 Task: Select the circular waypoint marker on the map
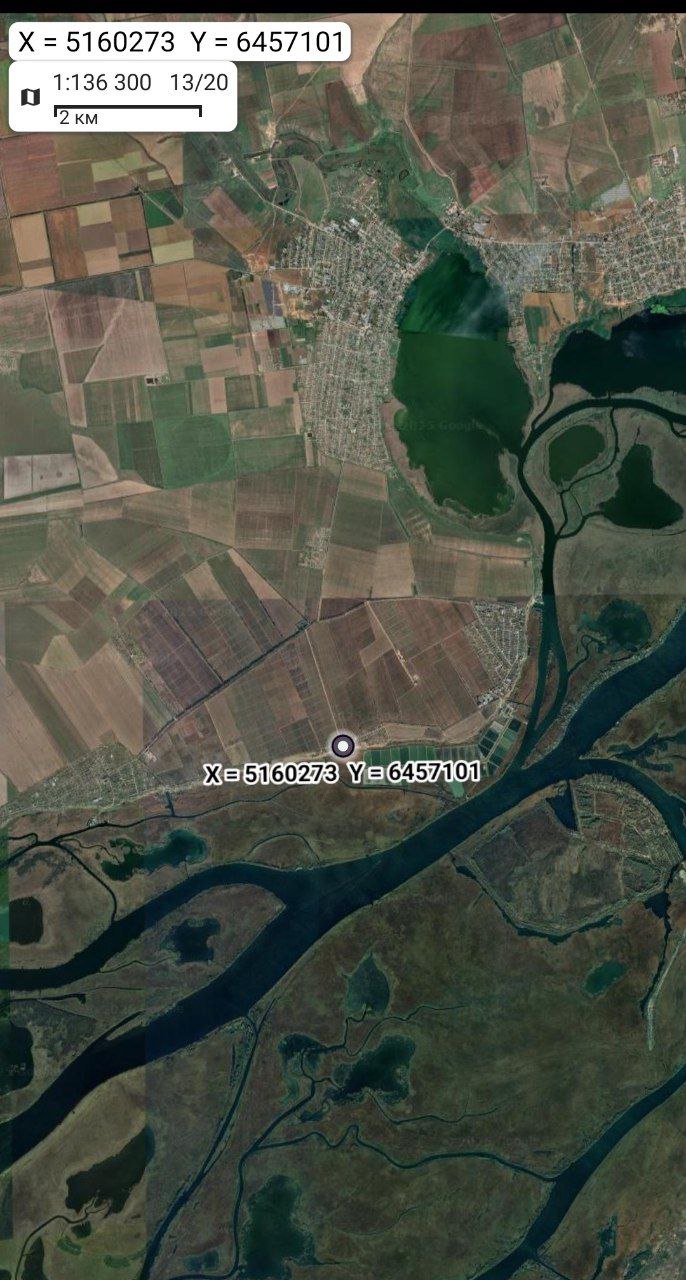point(343,745)
